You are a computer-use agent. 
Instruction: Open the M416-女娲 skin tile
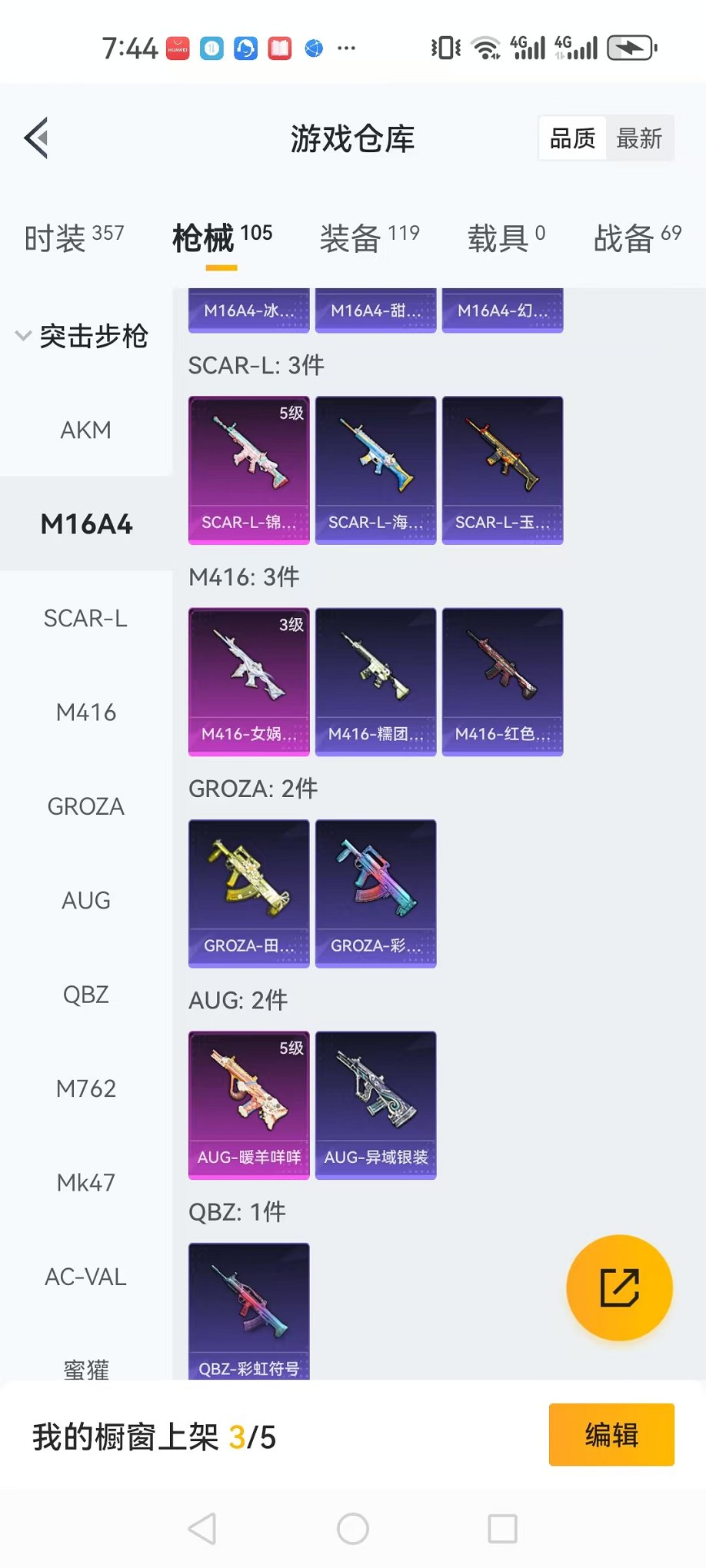pyautogui.click(x=248, y=682)
